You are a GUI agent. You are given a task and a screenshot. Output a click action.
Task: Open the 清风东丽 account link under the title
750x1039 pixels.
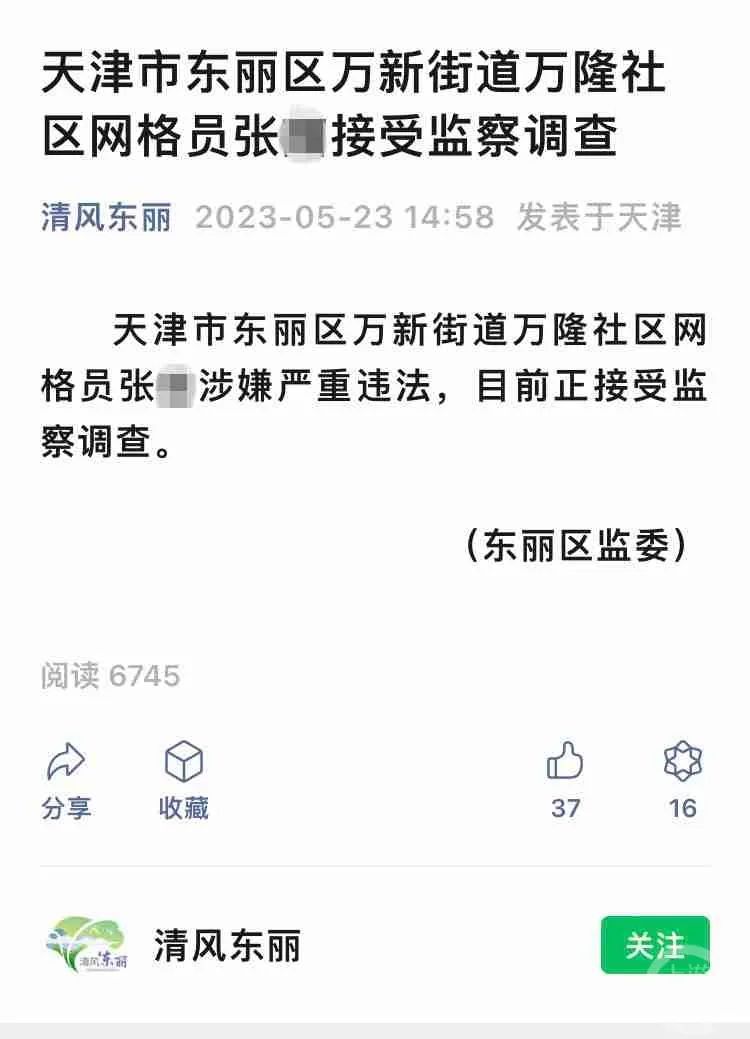(106, 217)
